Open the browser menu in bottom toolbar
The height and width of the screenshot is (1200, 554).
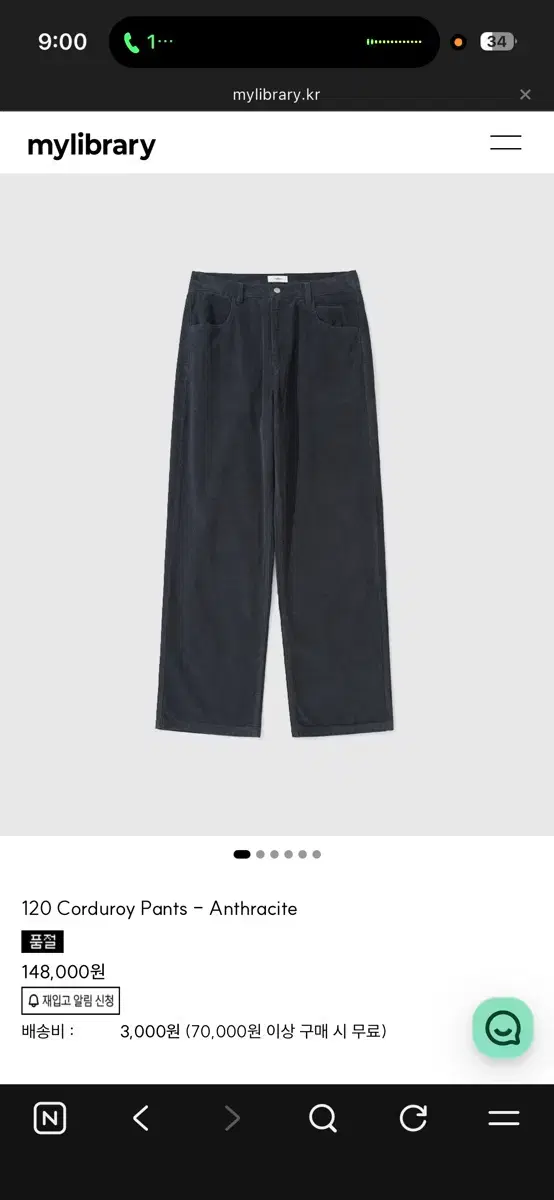[503, 1118]
